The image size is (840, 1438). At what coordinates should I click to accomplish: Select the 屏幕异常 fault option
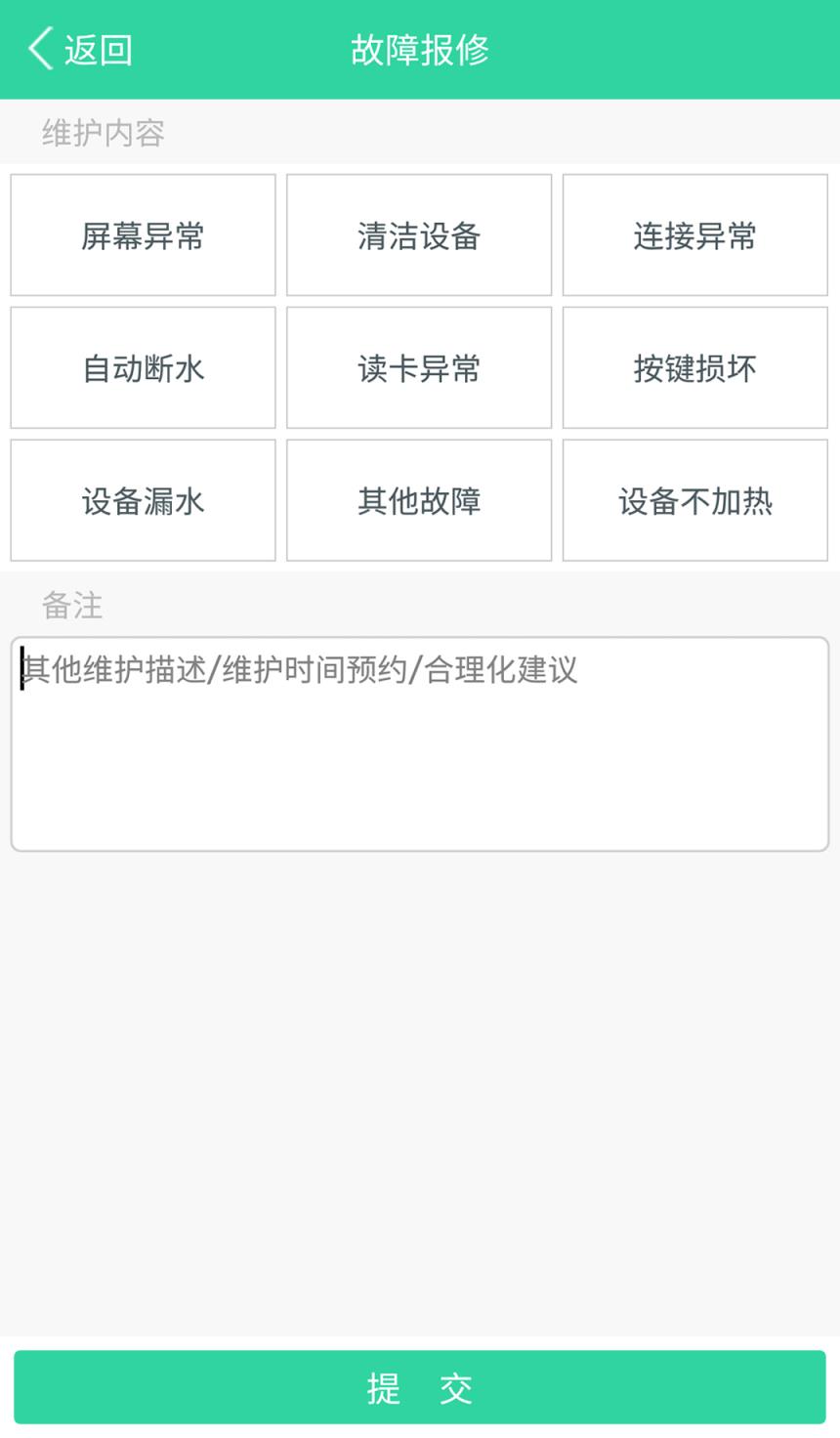(x=142, y=234)
